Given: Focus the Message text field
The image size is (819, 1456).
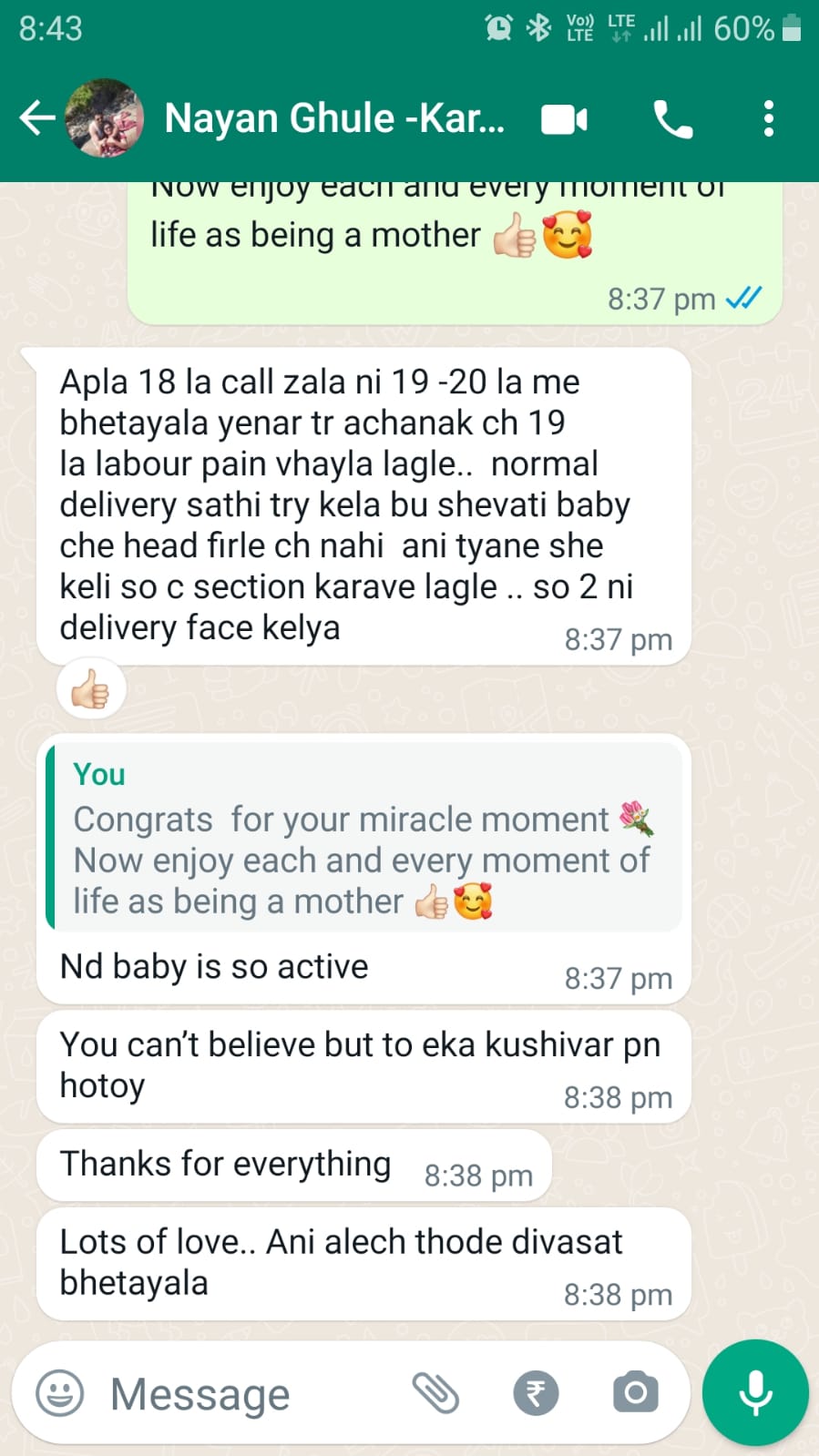Looking at the screenshot, I should [246, 1393].
